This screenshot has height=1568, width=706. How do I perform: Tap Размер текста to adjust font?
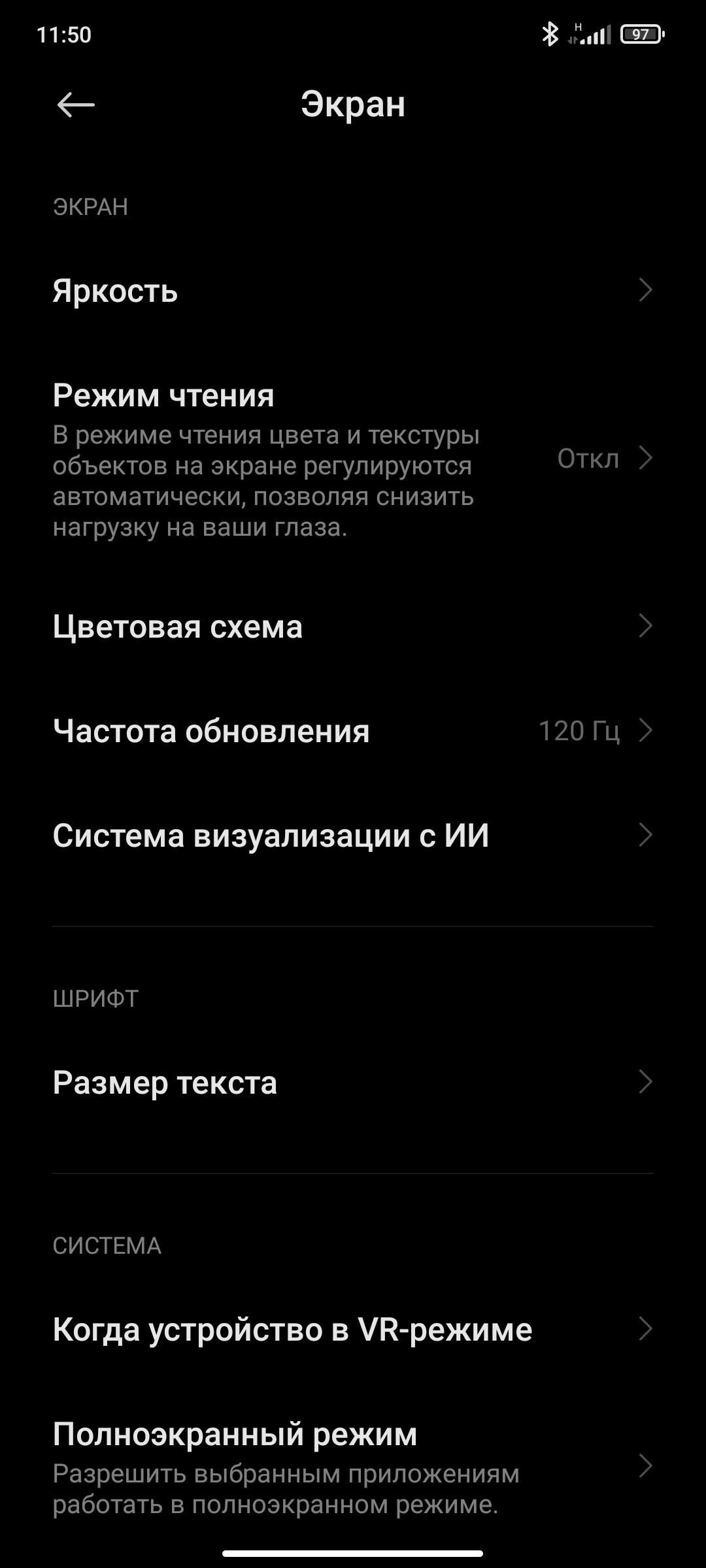pyautogui.click(x=353, y=1082)
